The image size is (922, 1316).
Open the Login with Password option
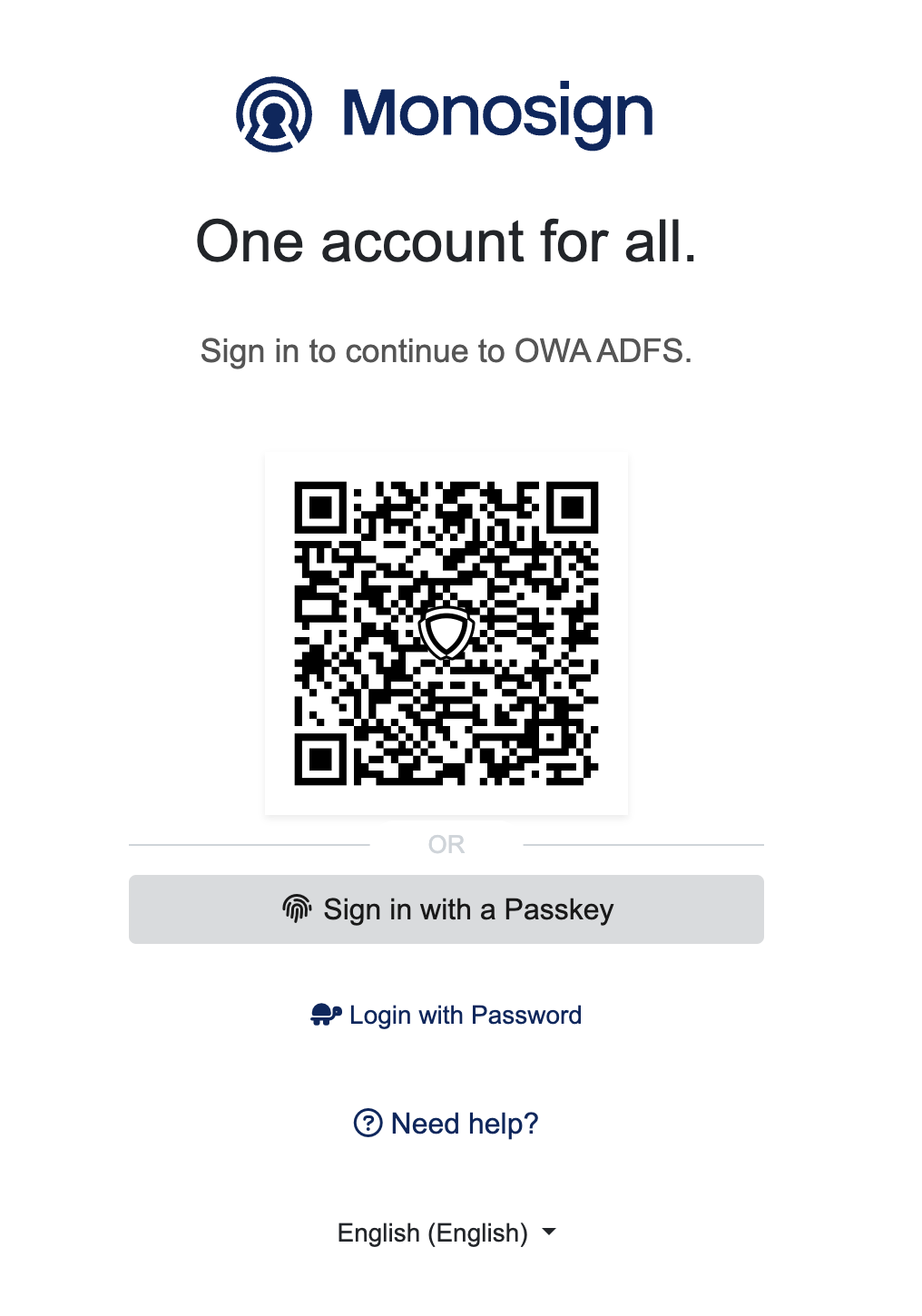tap(465, 1014)
